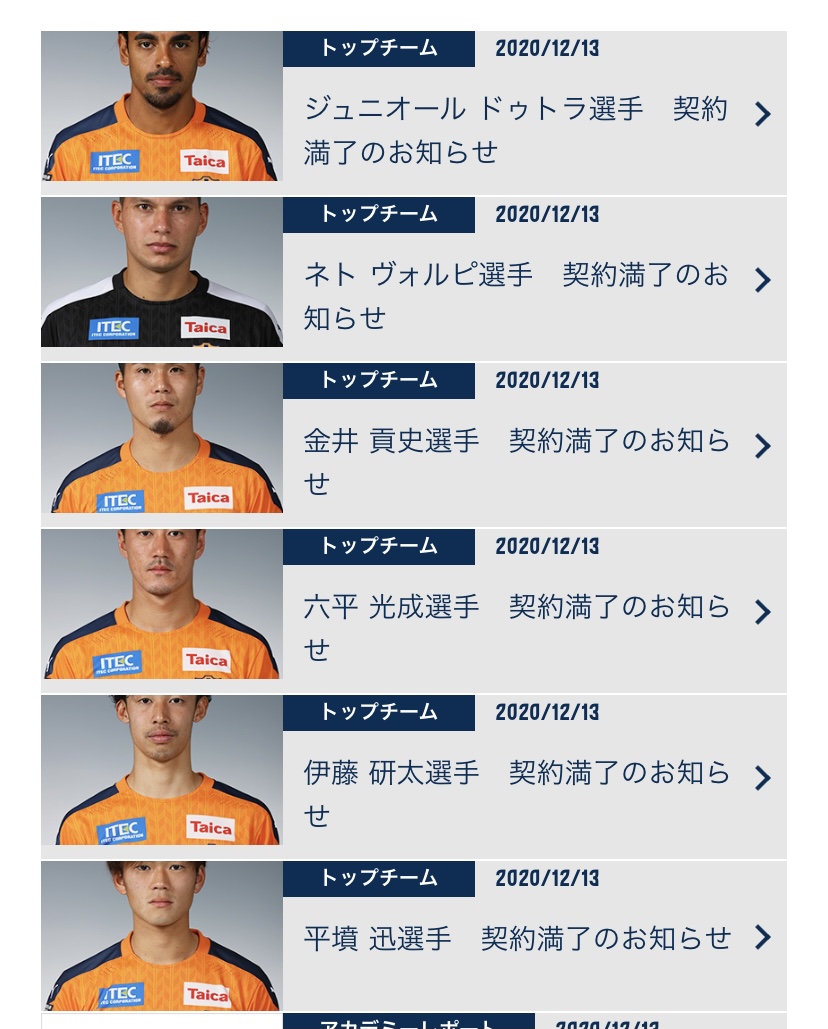The image size is (828, 1029).
Task: Select 六平 光成選手 契約満了 news item
Action: [x=516, y=628]
